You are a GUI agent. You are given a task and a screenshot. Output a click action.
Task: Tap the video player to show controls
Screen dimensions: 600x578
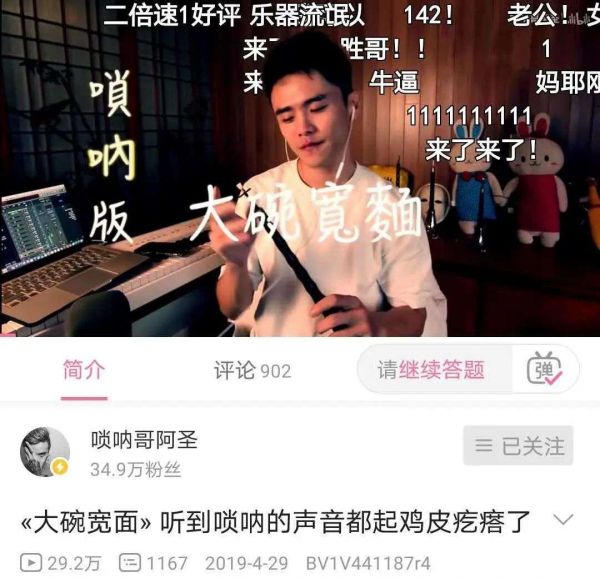coord(300,170)
